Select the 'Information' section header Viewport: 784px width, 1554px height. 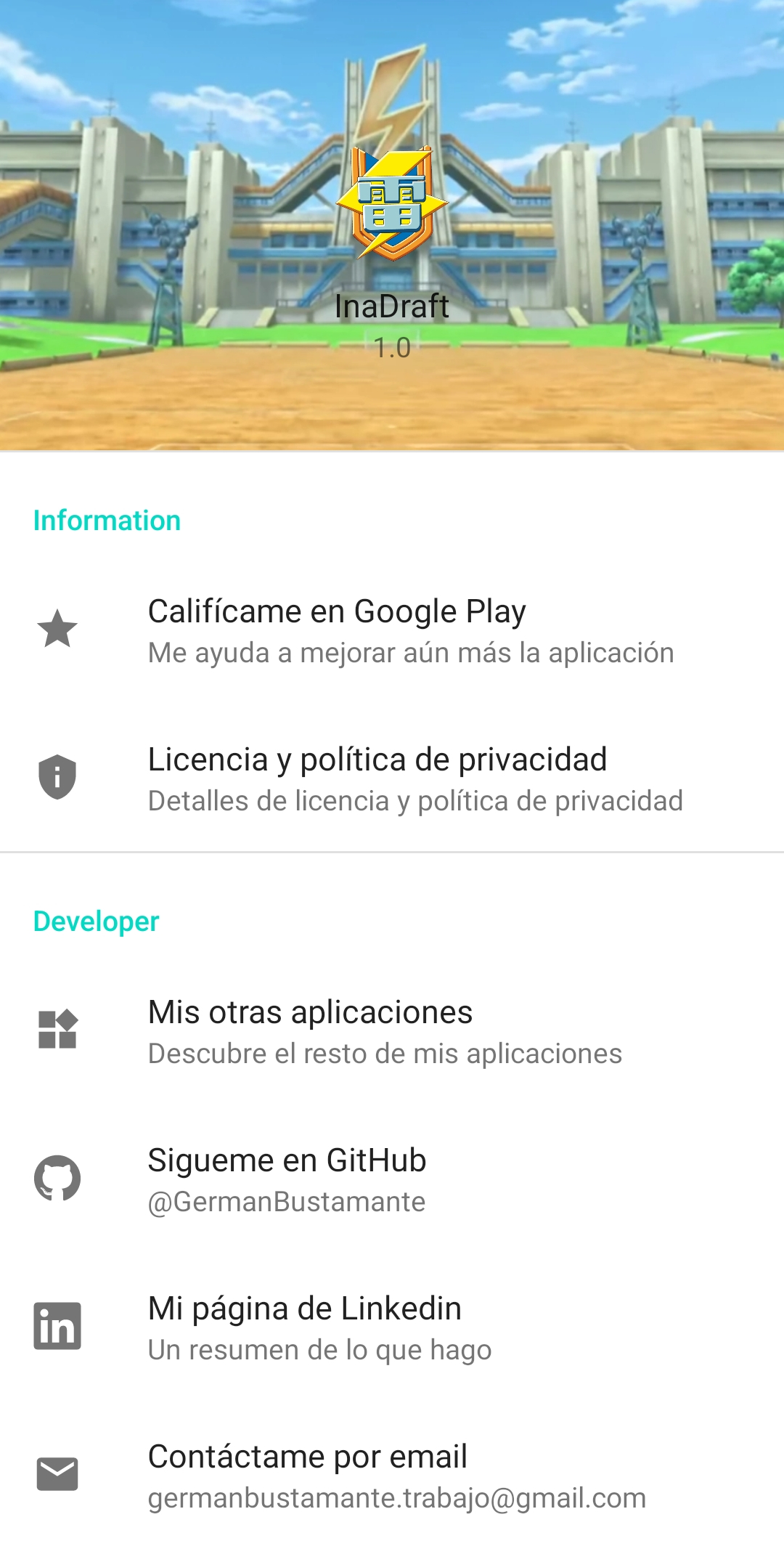pos(106,520)
